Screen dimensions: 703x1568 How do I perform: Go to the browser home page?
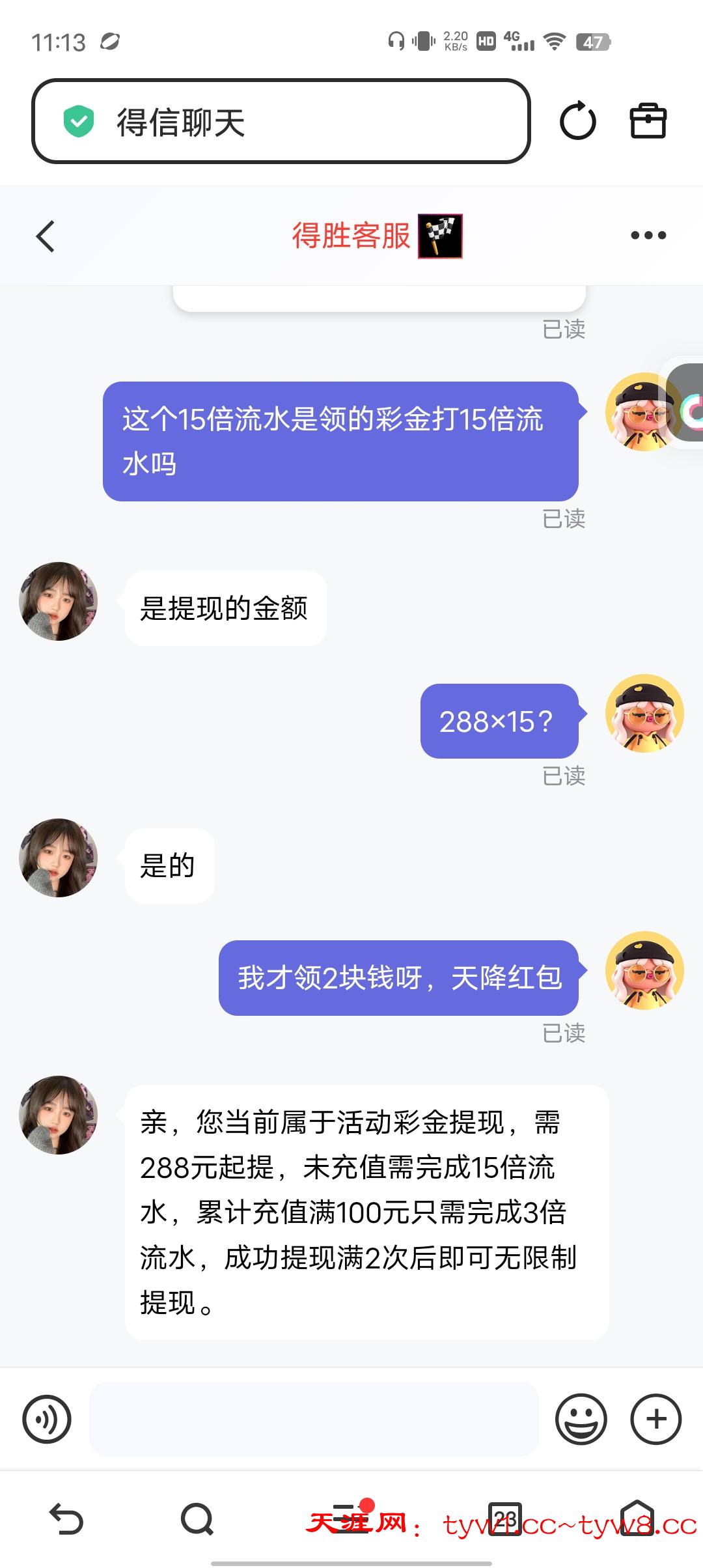pos(637,1519)
